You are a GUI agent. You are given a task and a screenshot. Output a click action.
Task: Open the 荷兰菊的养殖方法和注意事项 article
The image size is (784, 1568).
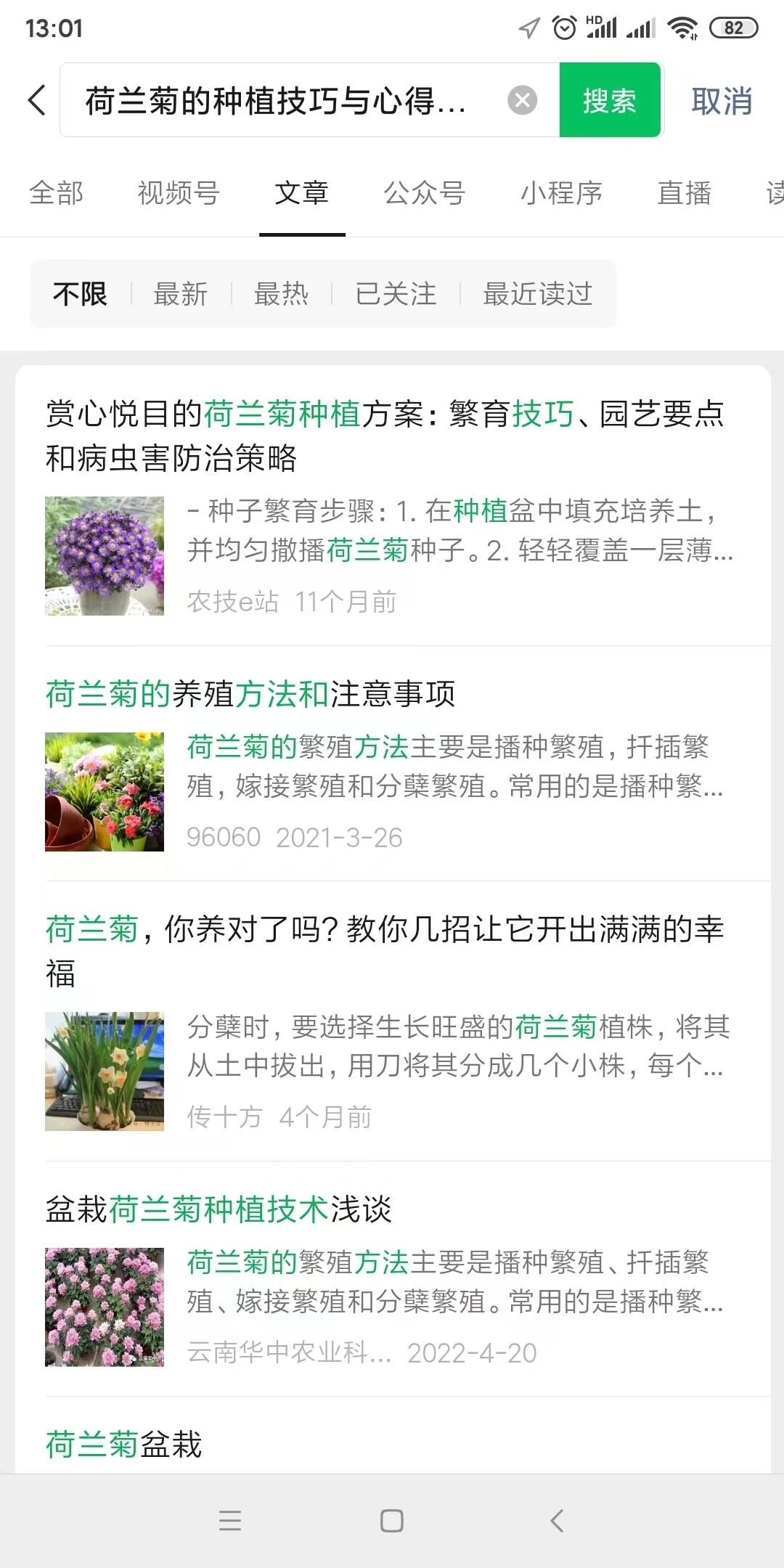[250, 694]
